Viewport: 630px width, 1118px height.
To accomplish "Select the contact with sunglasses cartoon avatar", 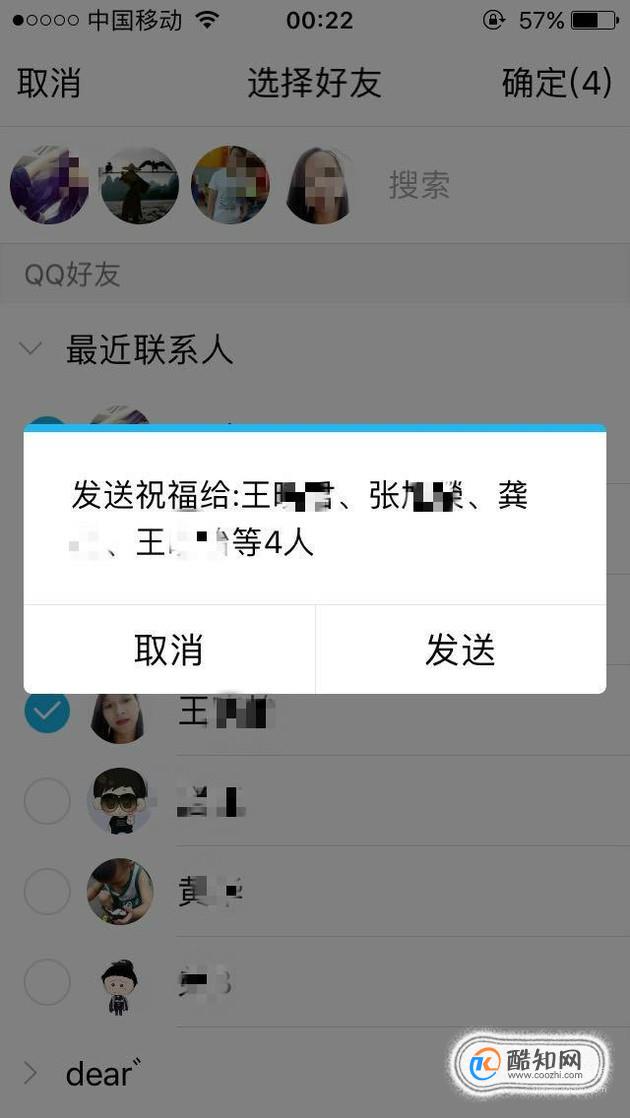I will coord(46,801).
